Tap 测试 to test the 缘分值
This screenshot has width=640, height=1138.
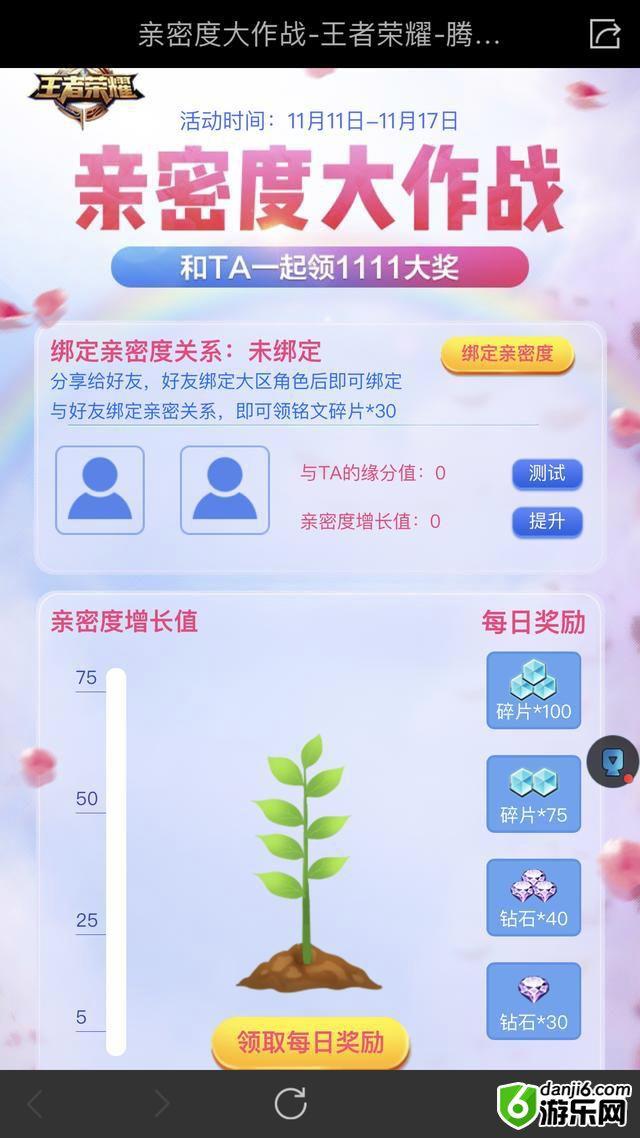547,475
